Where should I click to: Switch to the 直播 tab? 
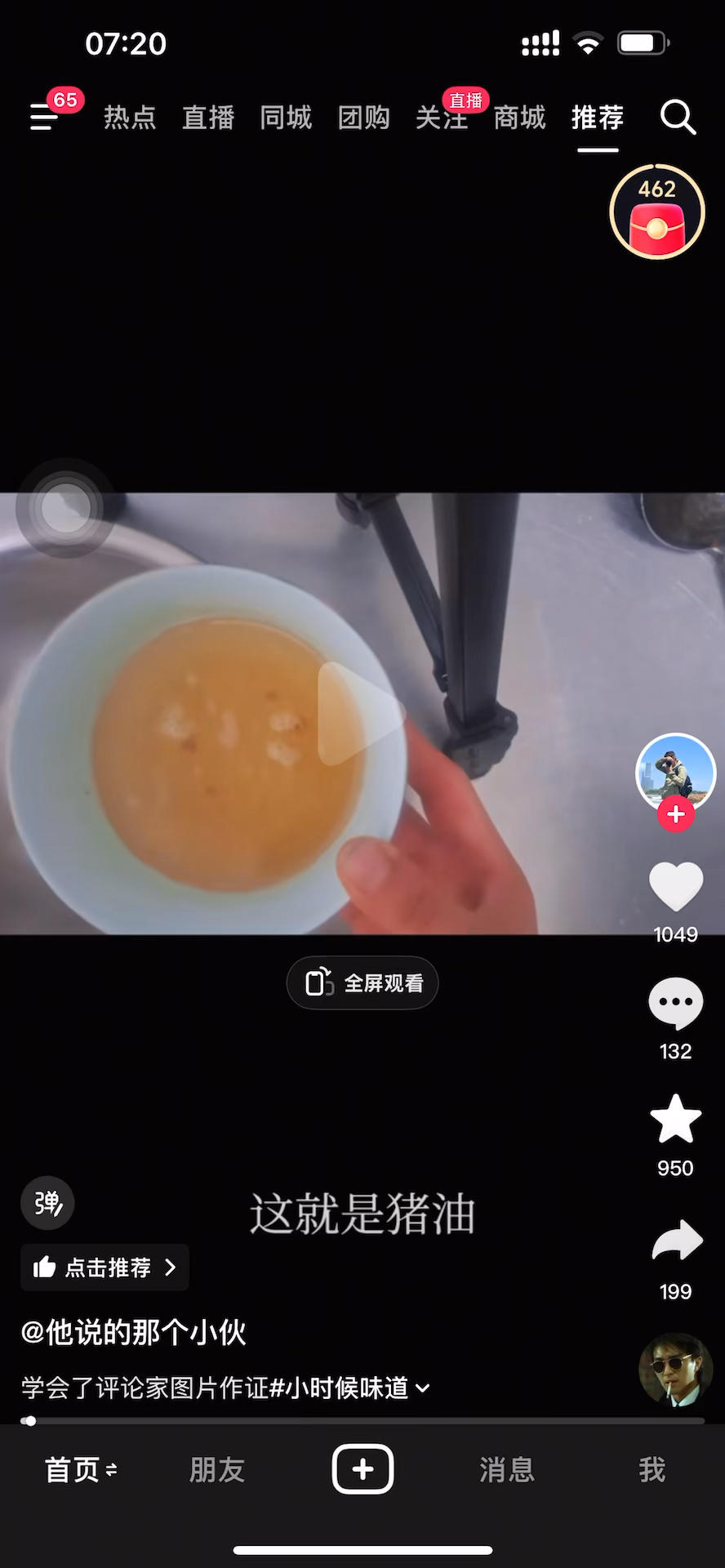coord(208,118)
